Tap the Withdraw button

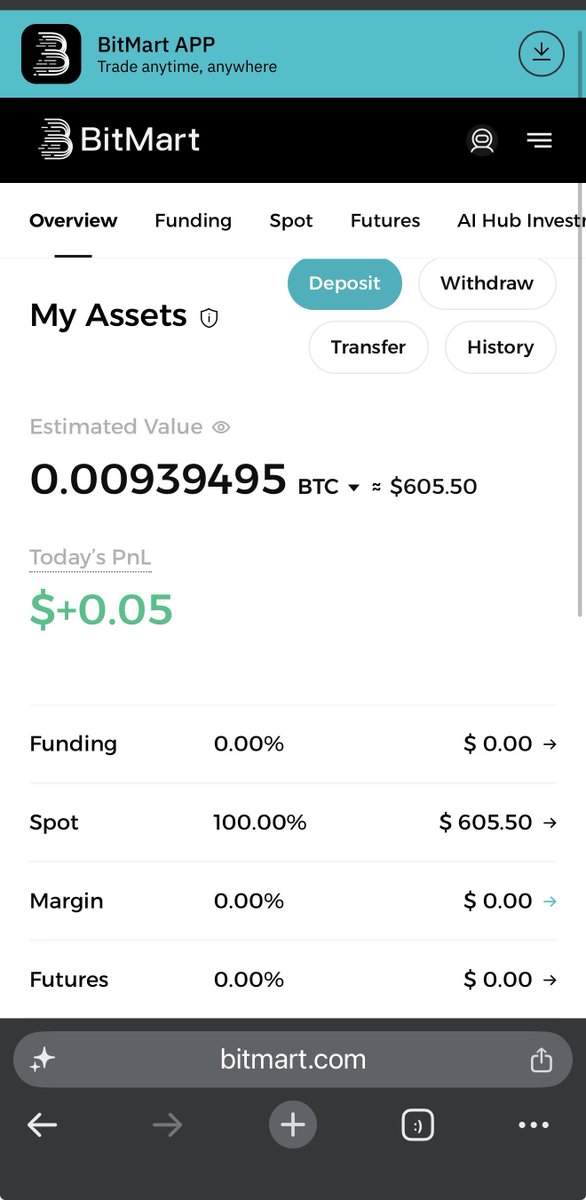pos(487,283)
